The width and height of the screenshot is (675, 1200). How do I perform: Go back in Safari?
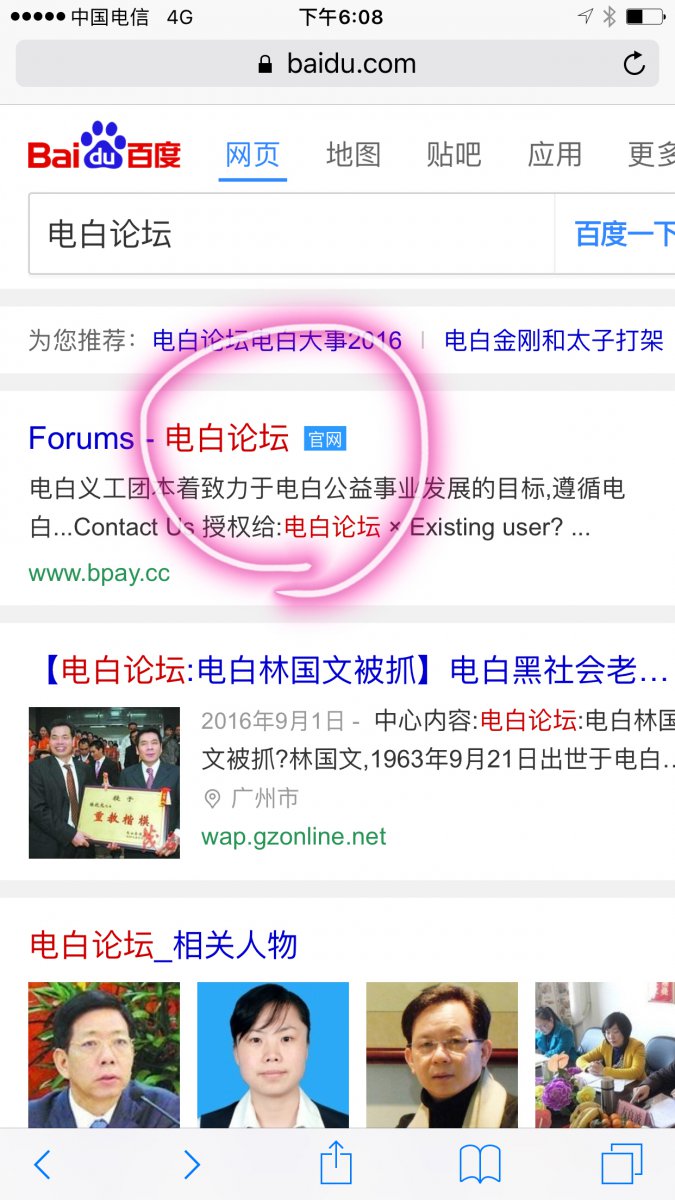coord(42,1164)
